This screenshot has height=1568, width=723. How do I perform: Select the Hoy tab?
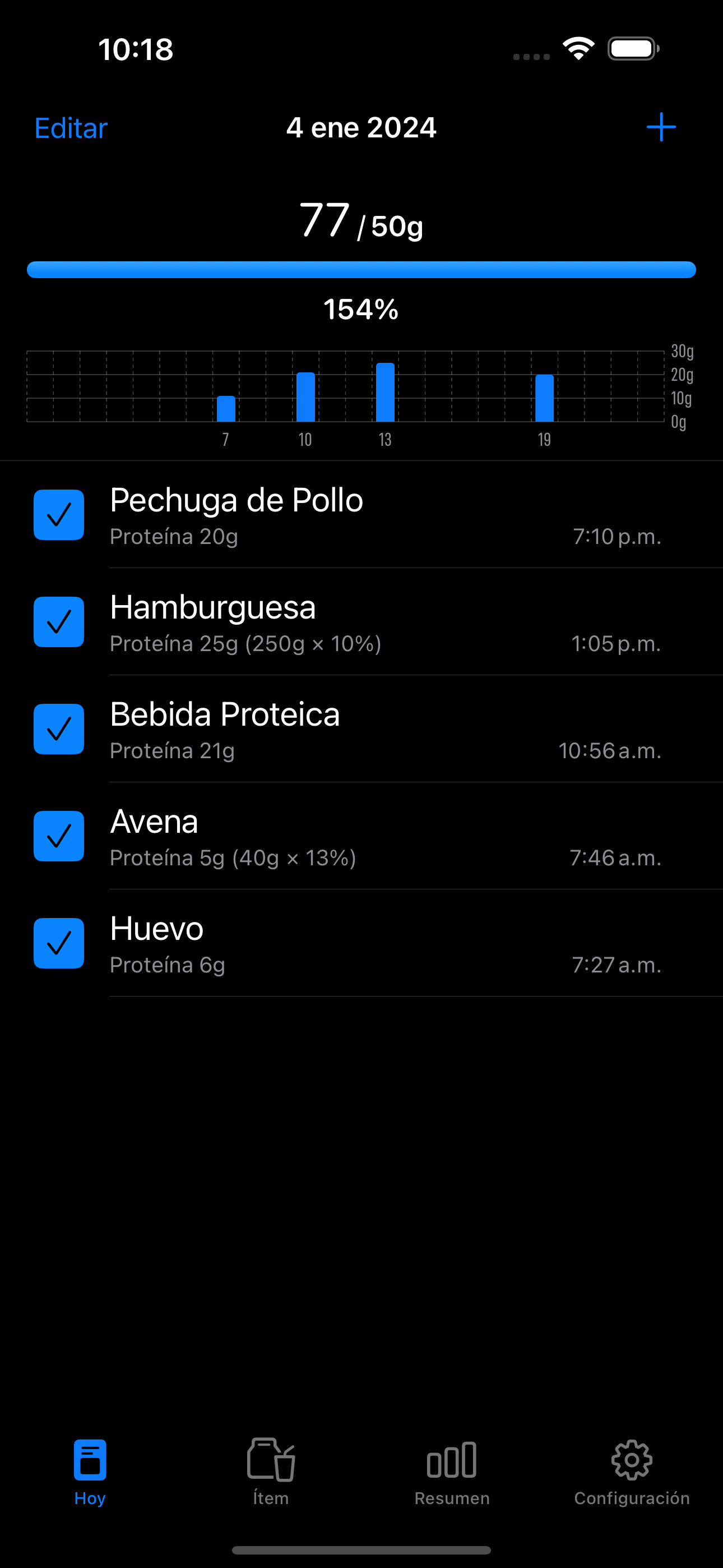click(x=90, y=1472)
